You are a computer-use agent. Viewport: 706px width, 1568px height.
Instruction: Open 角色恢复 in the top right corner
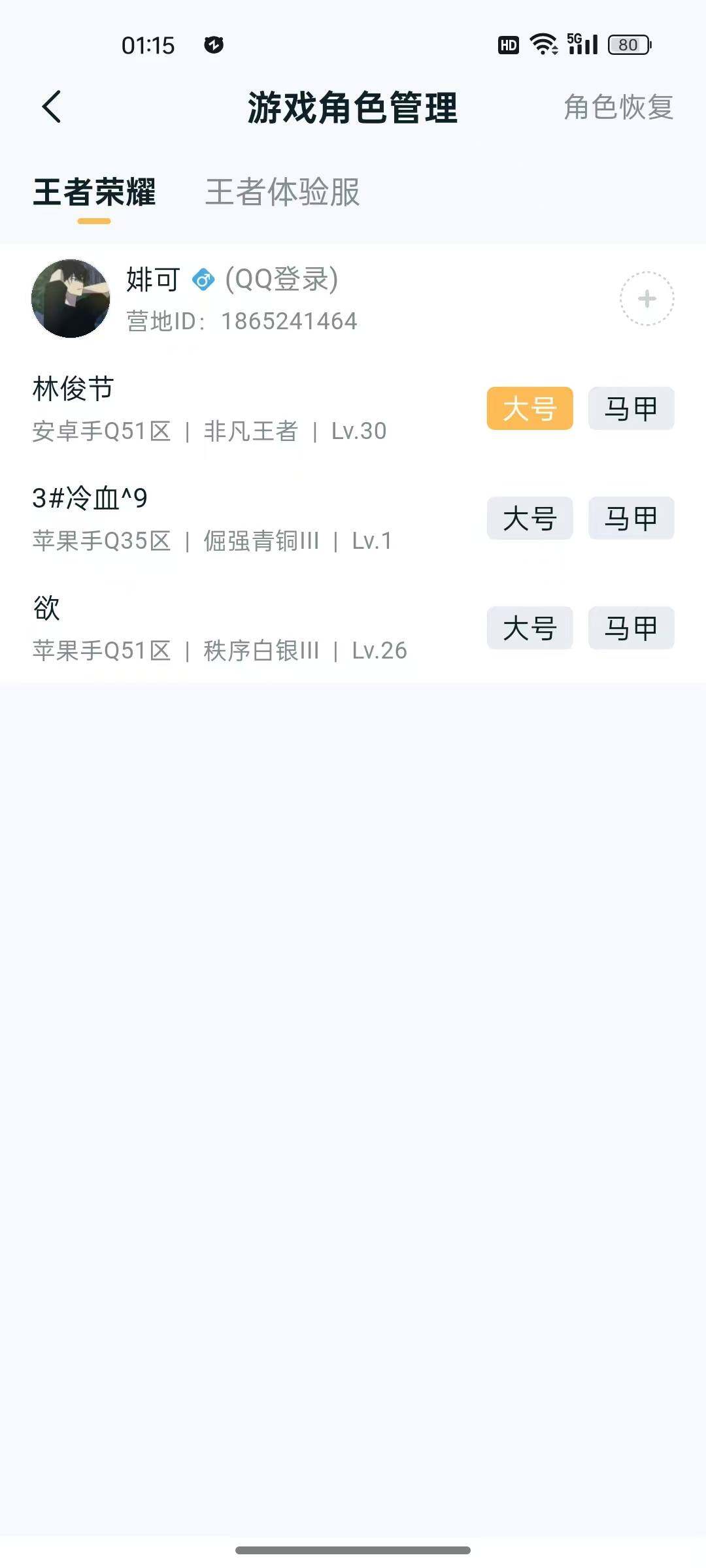click(618, 108)
